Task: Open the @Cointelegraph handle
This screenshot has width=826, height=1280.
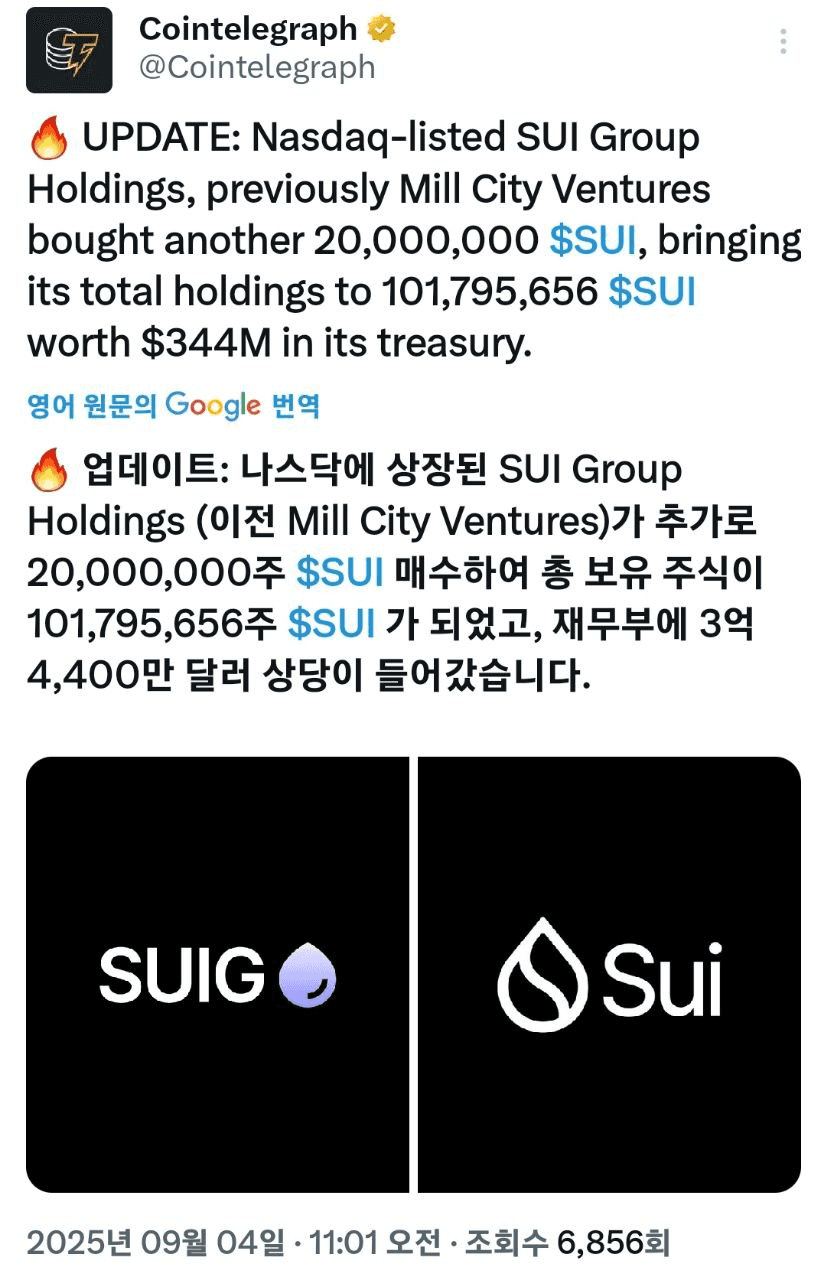Action: (x=257, y=68)
